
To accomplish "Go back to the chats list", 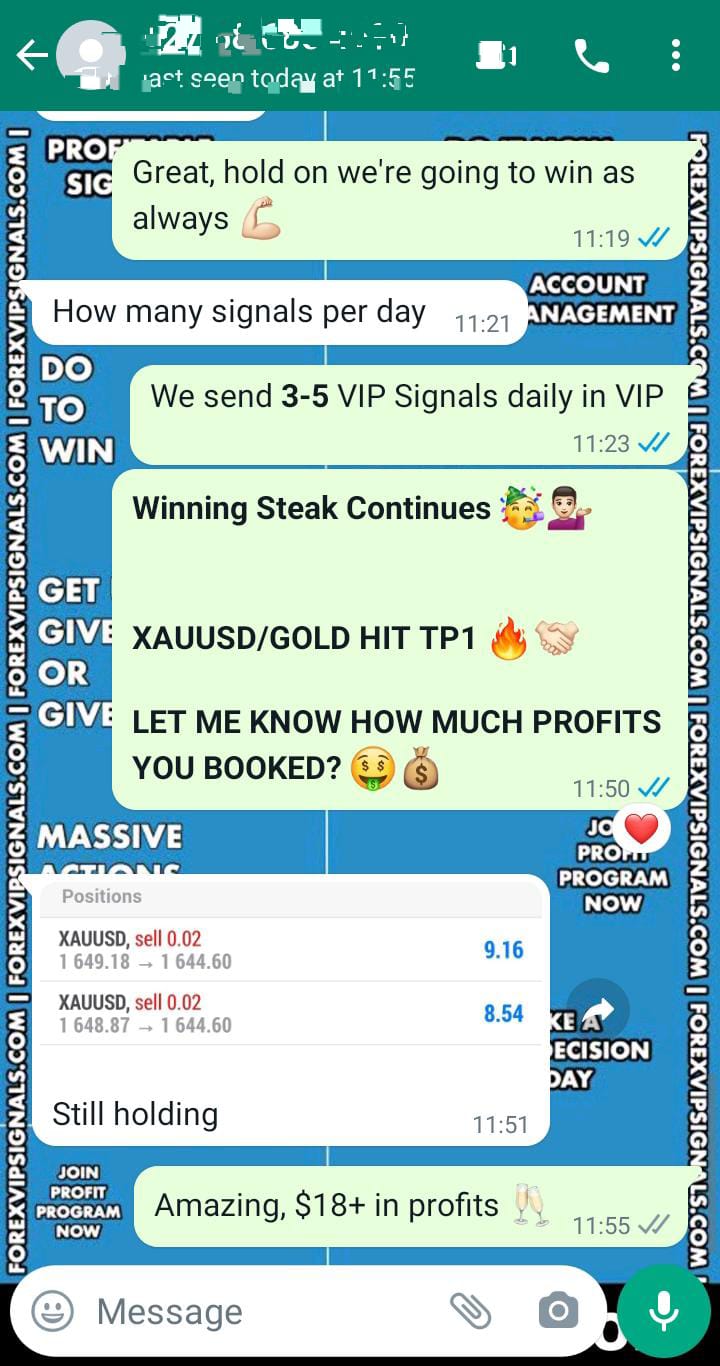I will [x=32, y=56].
